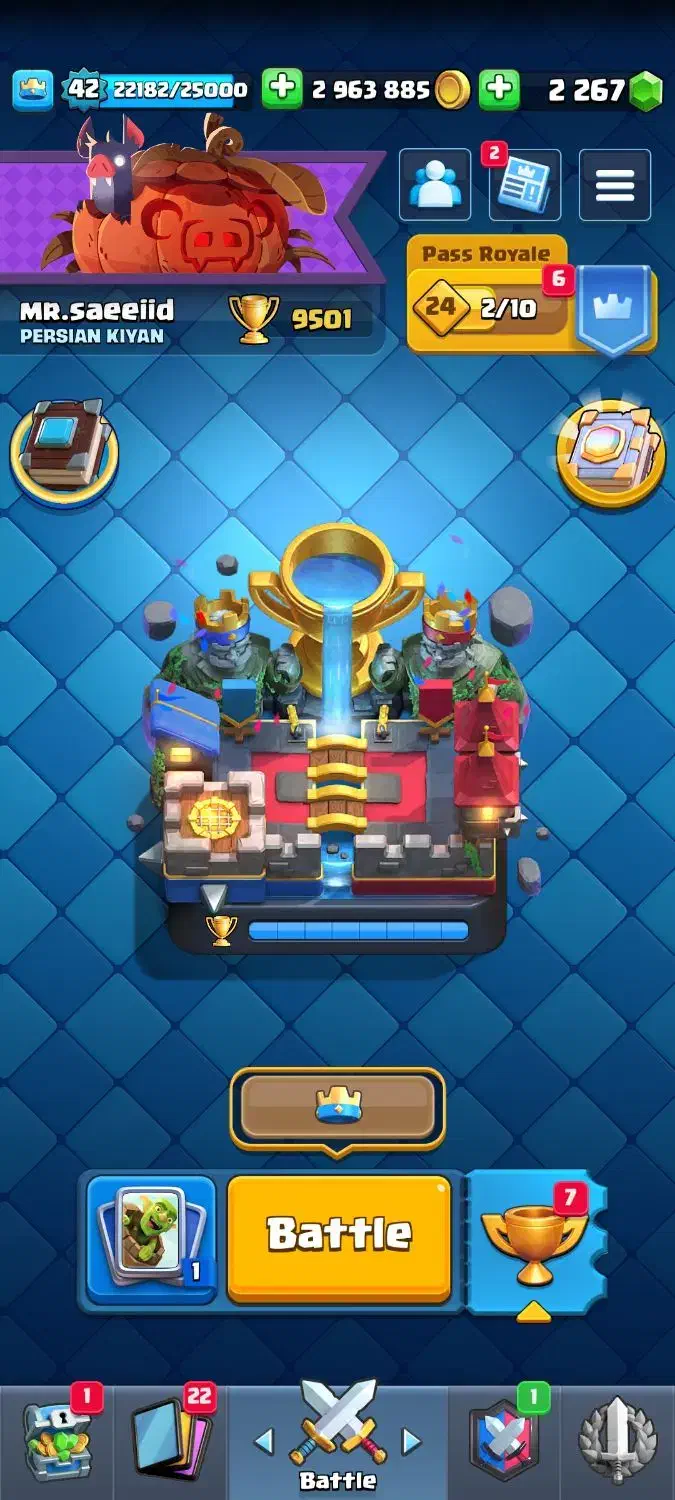This screenshot has width=675, height=1500.
Task: Switch to the sword events tab
Action: click(x=618, y=1443)
